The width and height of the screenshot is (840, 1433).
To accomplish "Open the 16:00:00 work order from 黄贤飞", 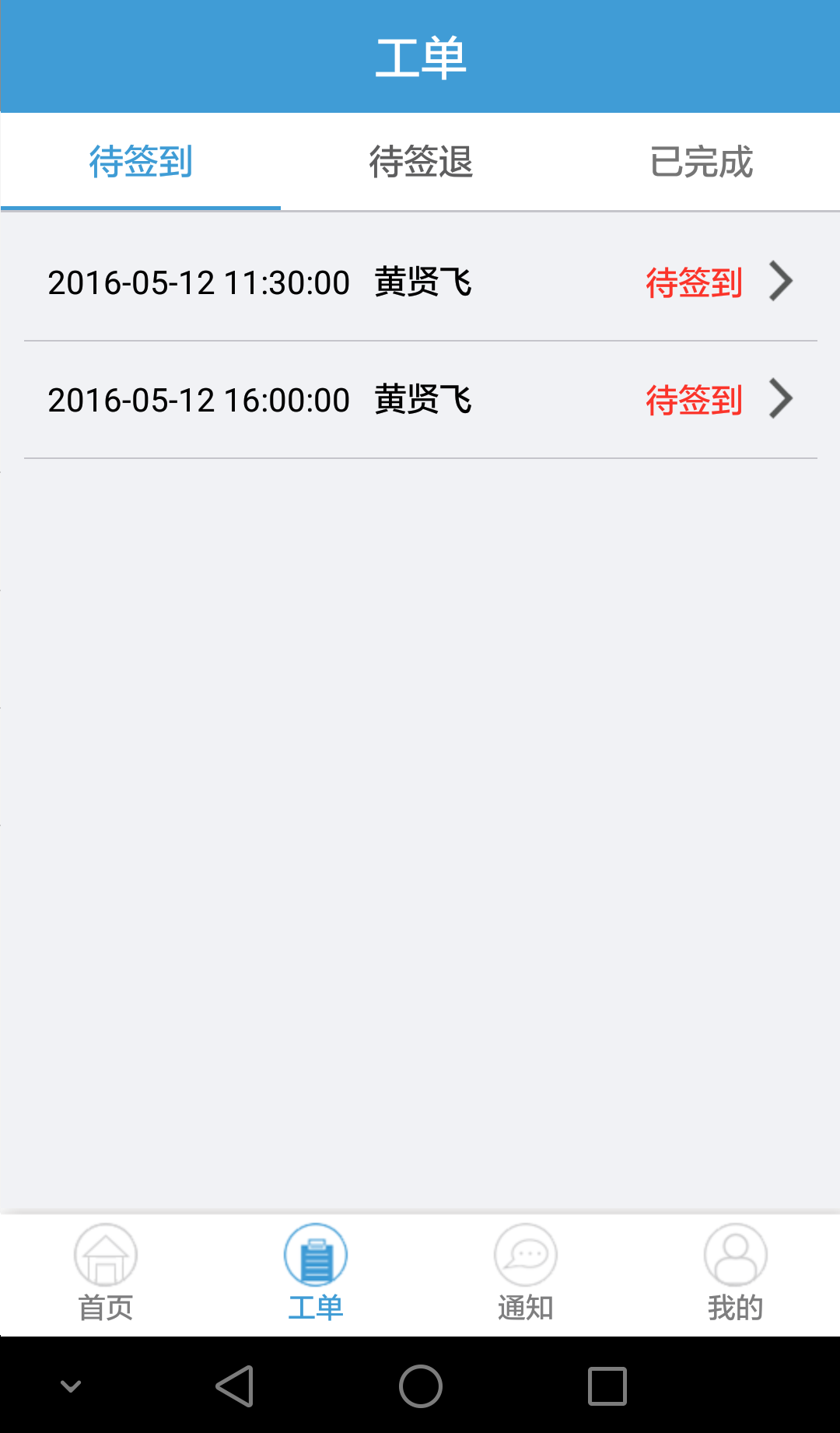I will [420, 400].
